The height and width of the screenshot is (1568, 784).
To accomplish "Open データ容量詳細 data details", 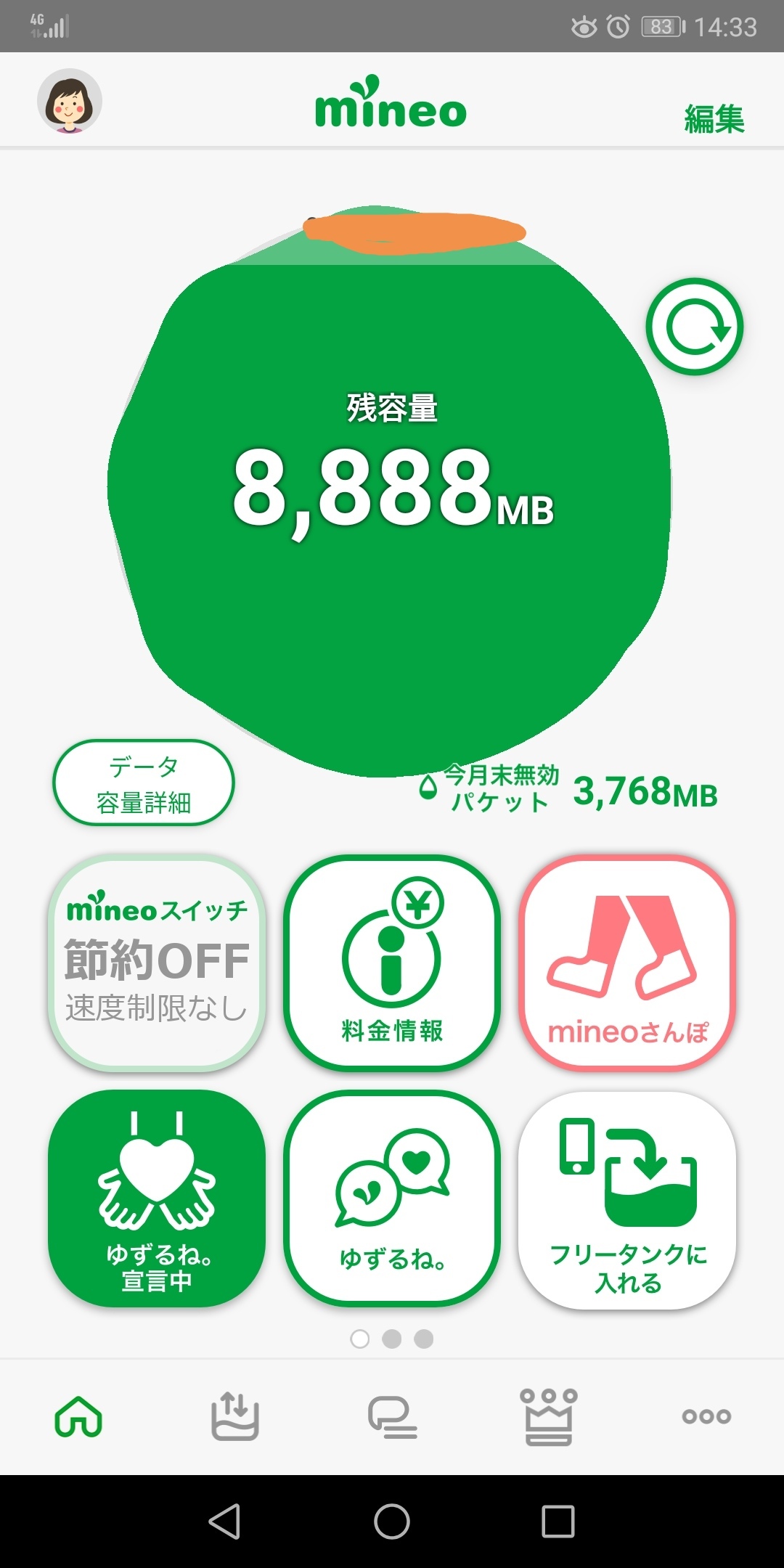I will click(x=144, y=784).
